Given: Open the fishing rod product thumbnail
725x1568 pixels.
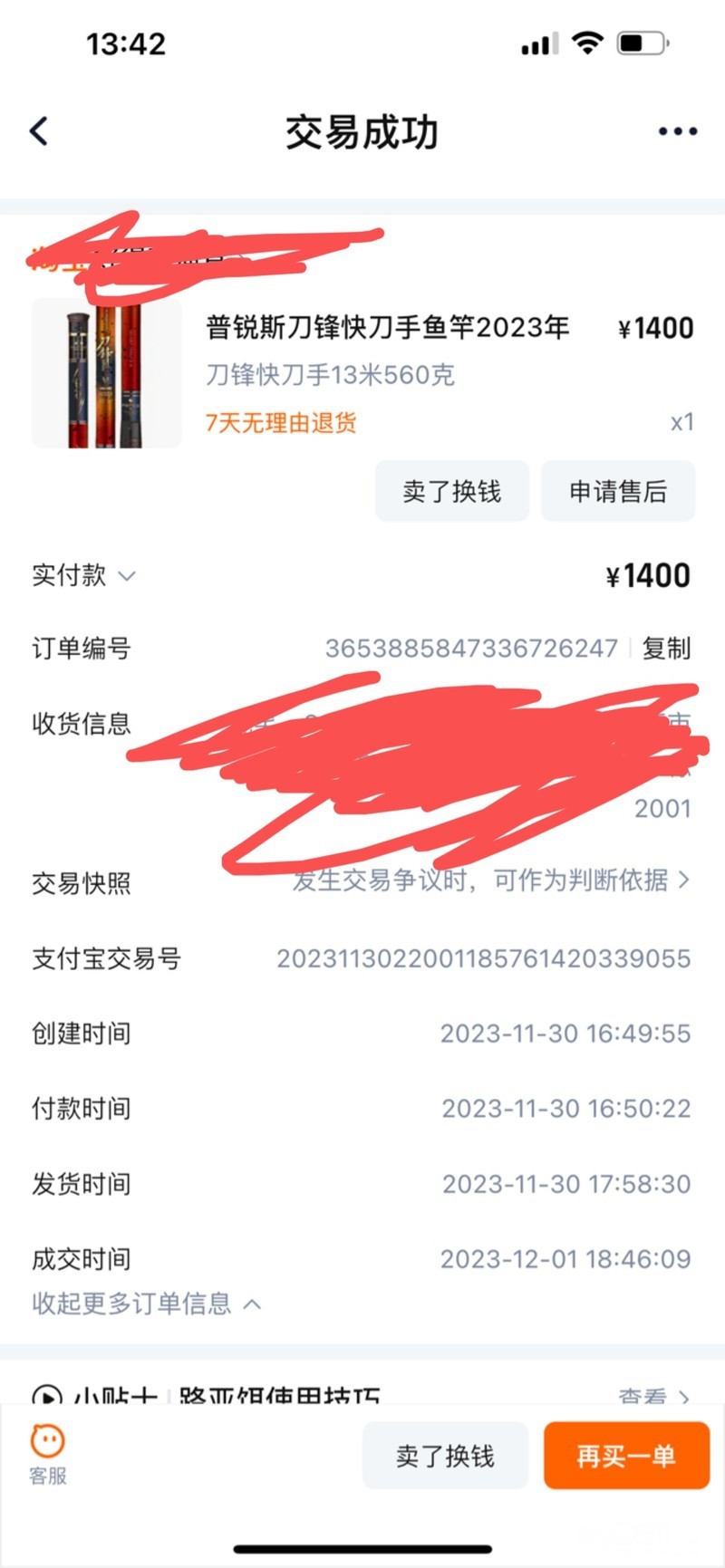Looking at the screenshot, I should coord(107,373).
